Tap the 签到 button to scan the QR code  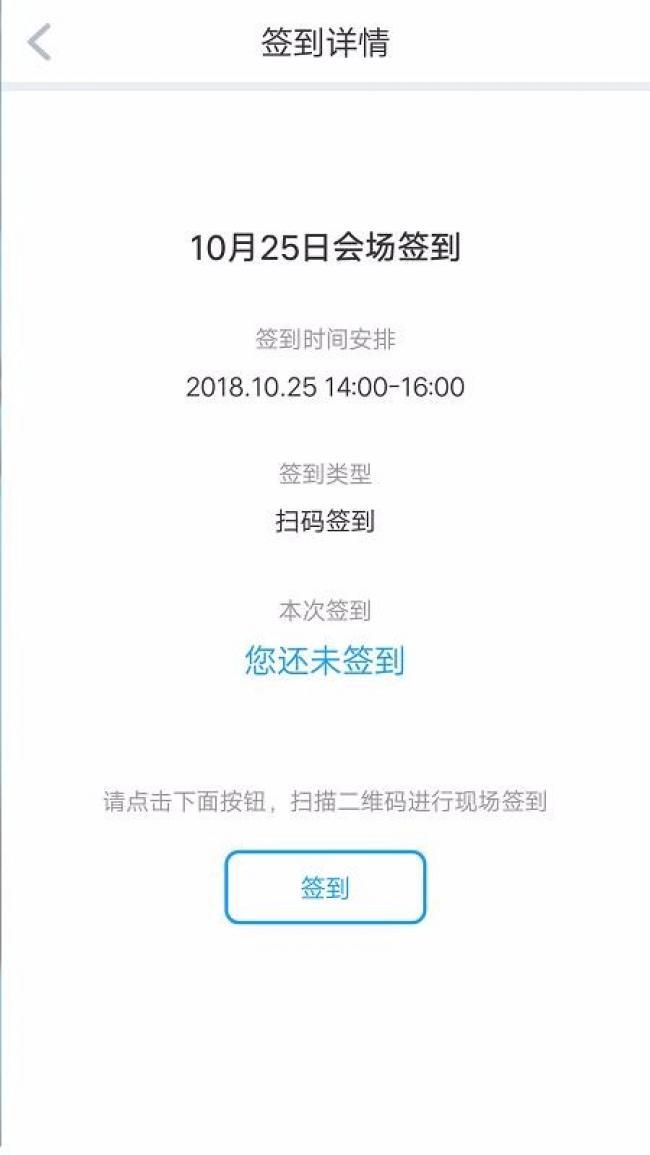325,887
